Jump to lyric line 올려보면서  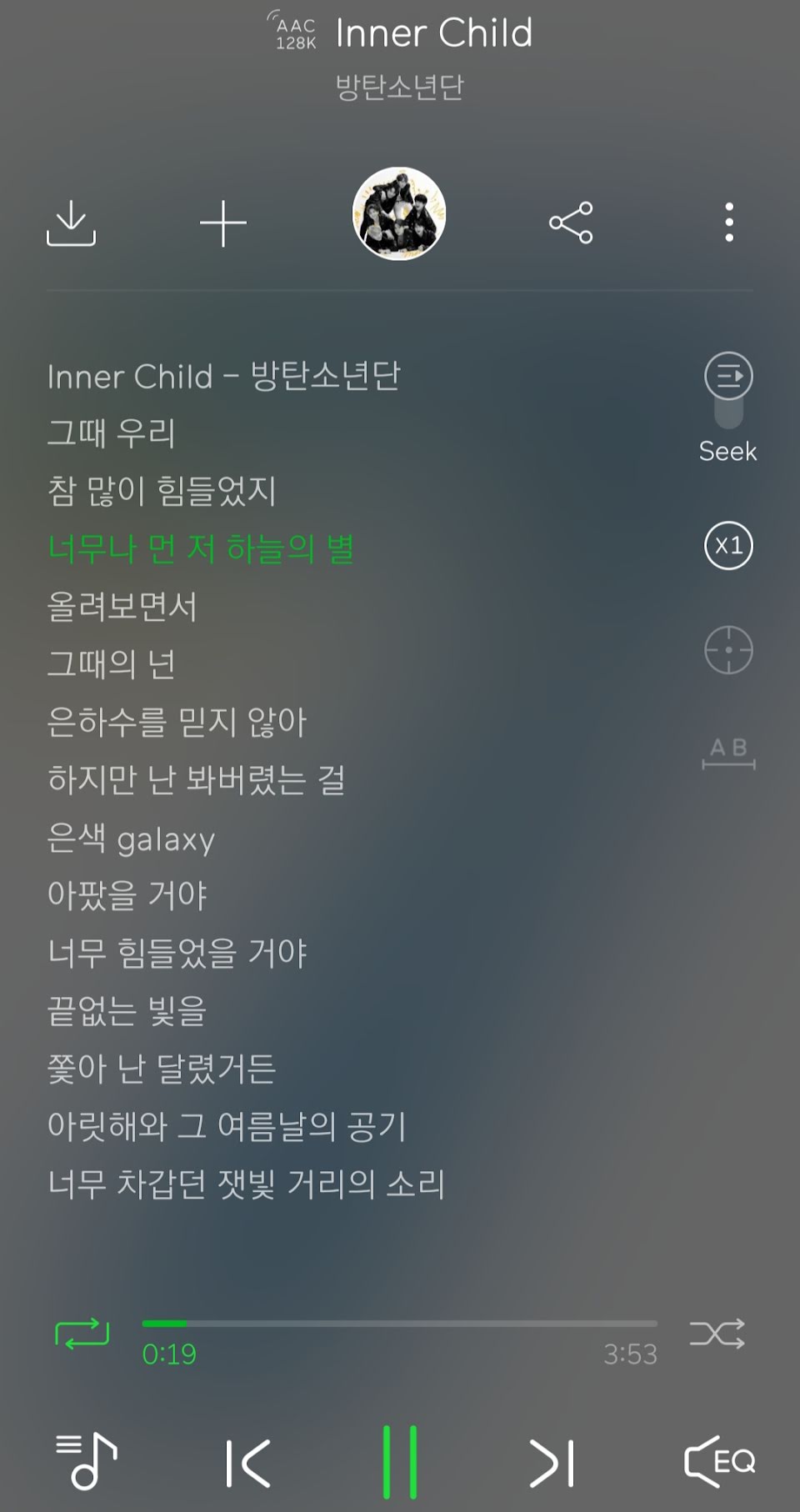[122, 606]
